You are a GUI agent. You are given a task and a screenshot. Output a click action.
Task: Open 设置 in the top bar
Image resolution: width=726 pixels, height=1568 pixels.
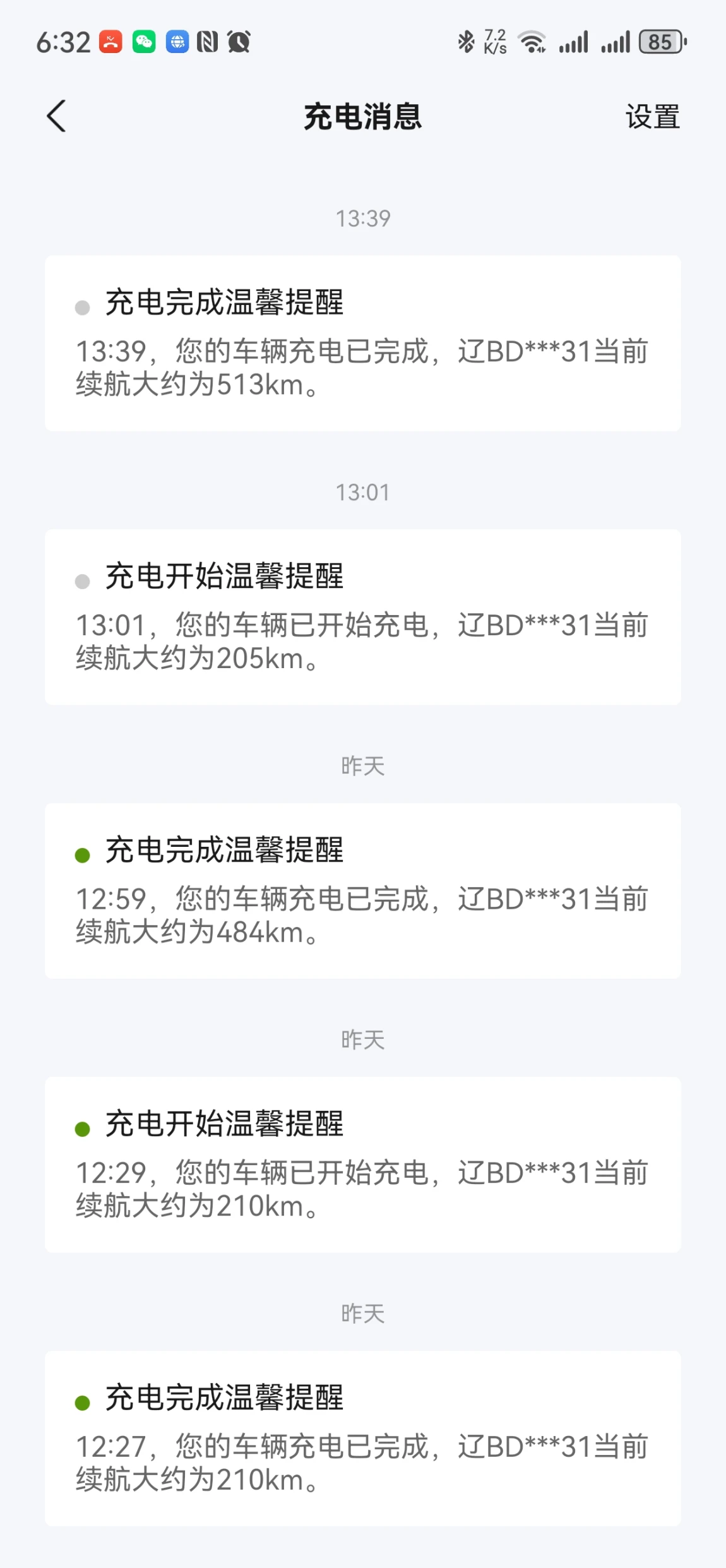[x=652, y=117]
